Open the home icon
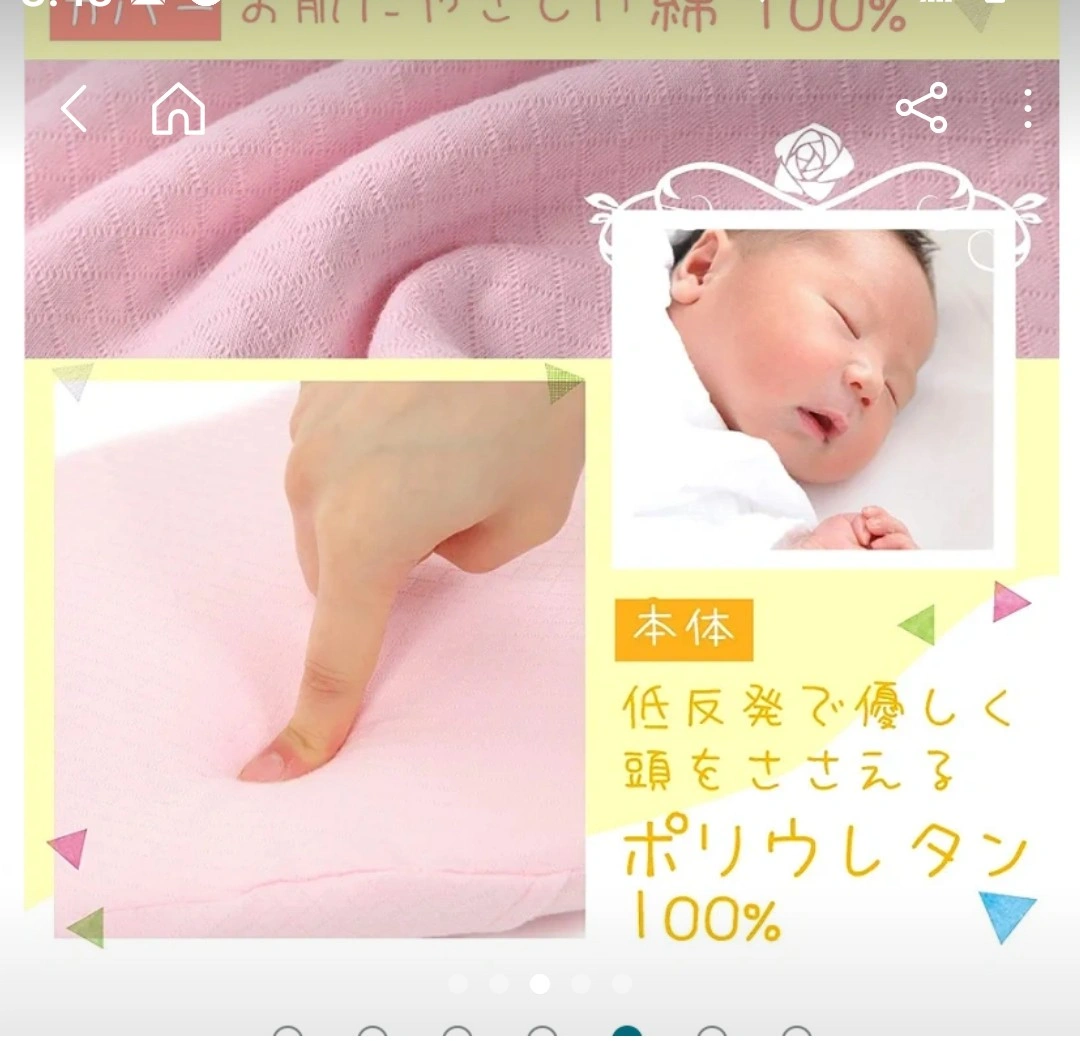The height and width of the screenshot is (1041, 1080). [x=178, y=108]
